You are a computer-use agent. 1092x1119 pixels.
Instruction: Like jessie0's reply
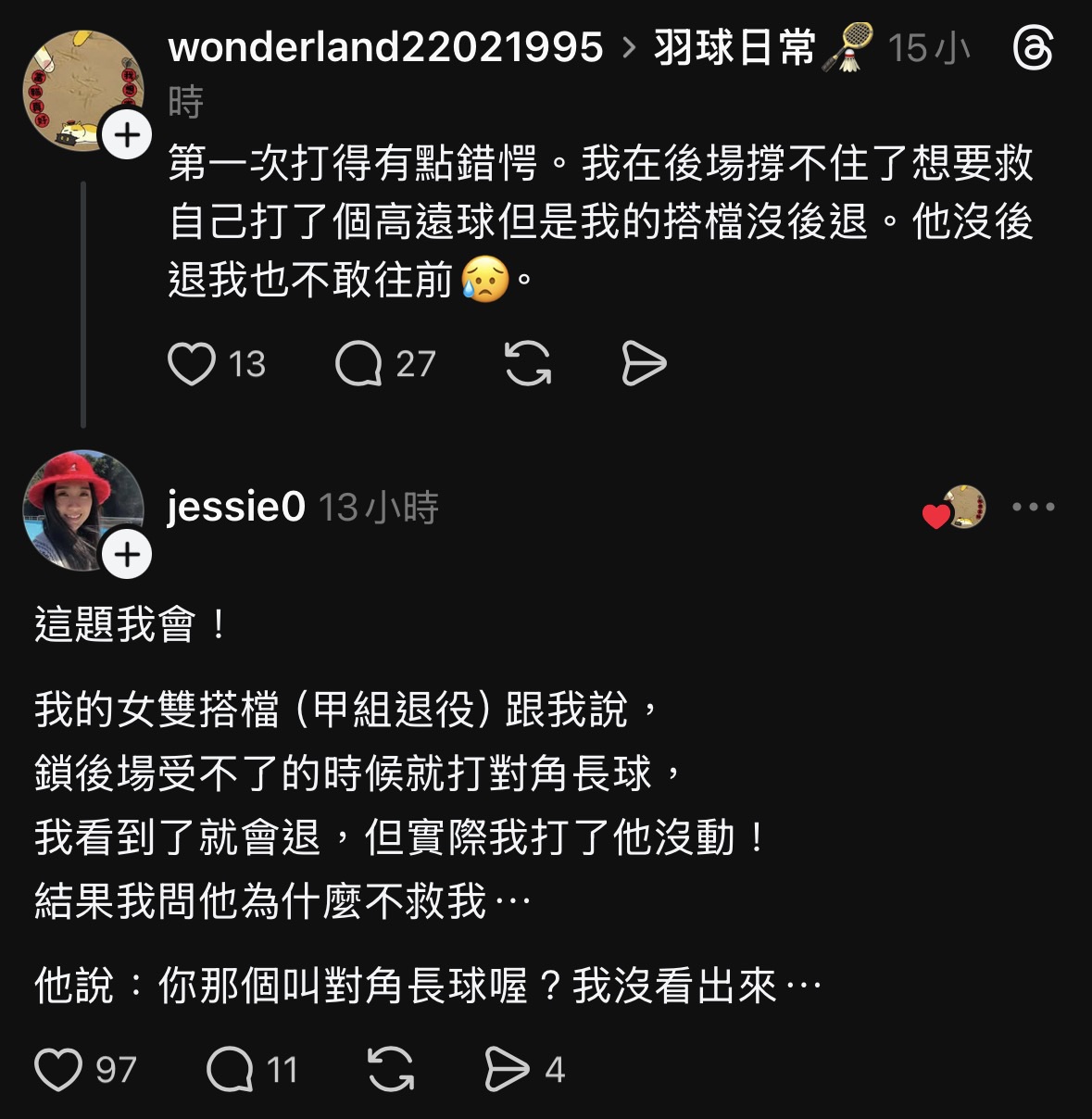[x=58, y=1070]
